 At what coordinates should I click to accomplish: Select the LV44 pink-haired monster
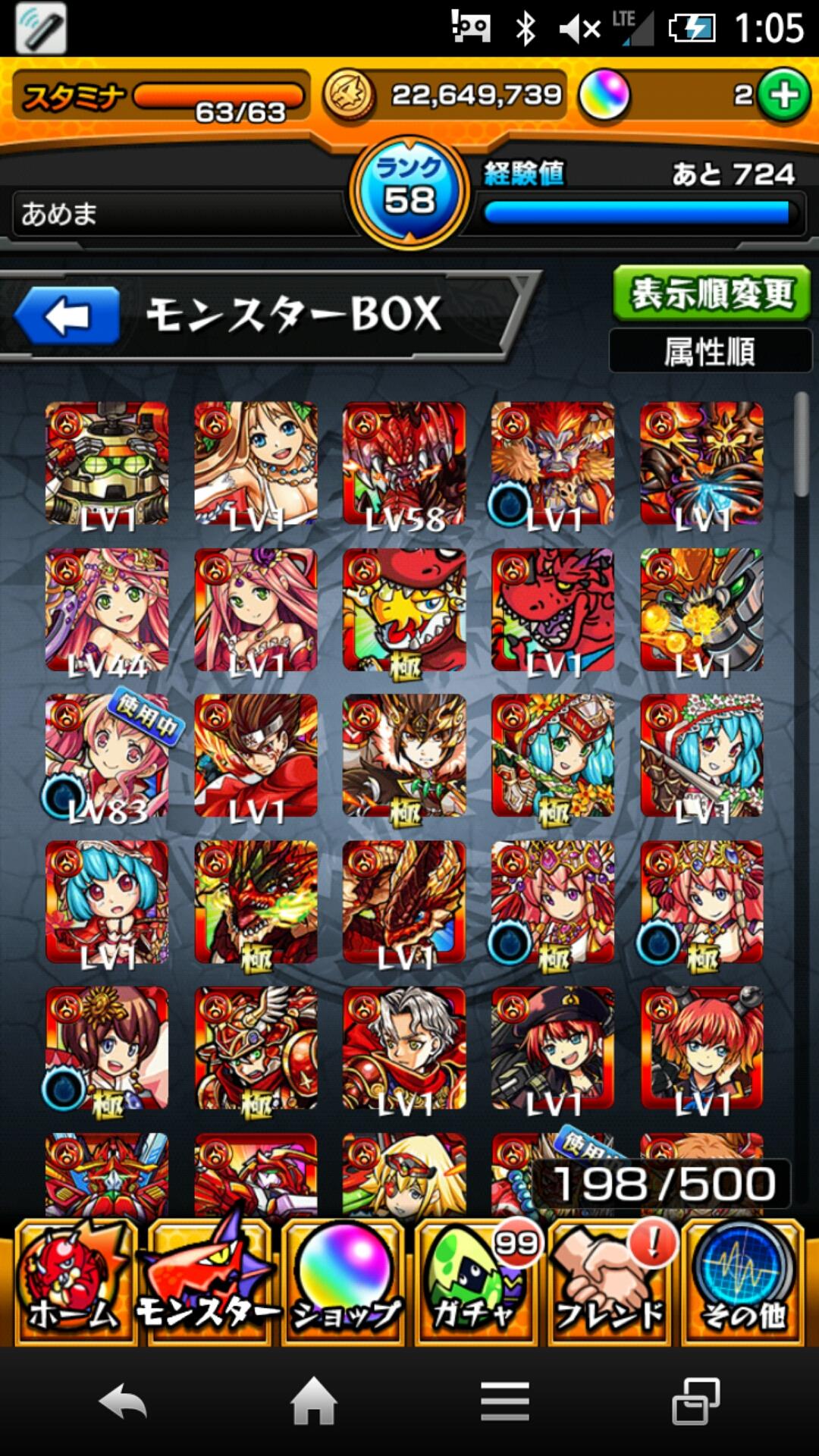point(107,610)
